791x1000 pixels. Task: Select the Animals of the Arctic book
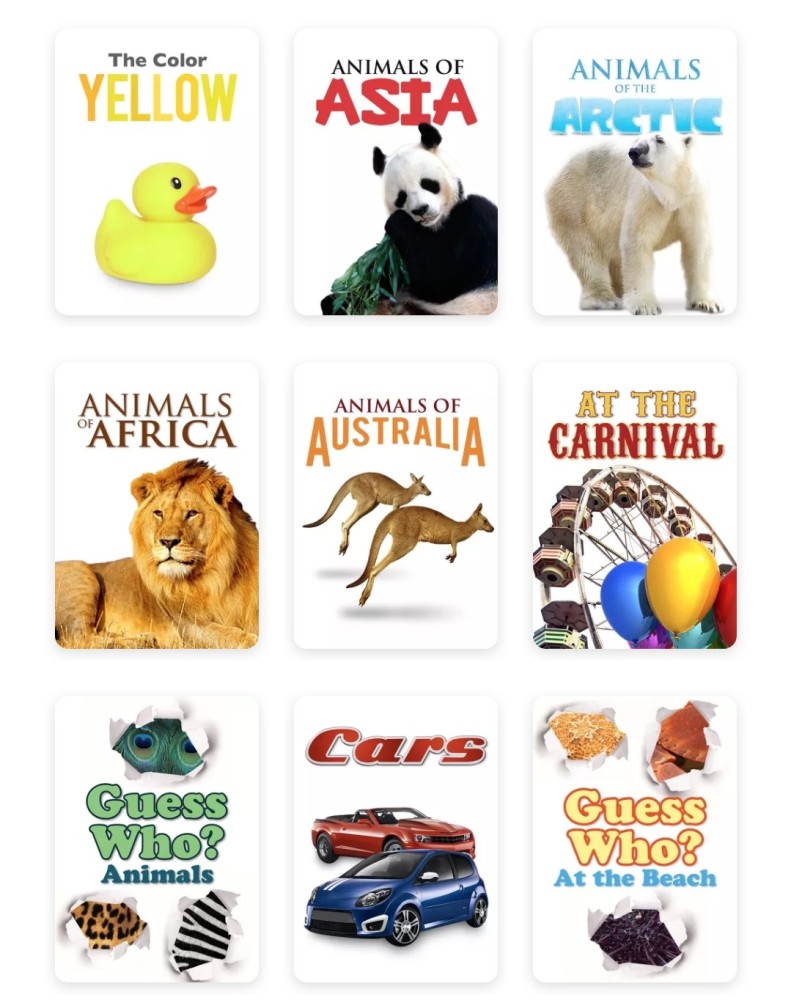point(634,172)
